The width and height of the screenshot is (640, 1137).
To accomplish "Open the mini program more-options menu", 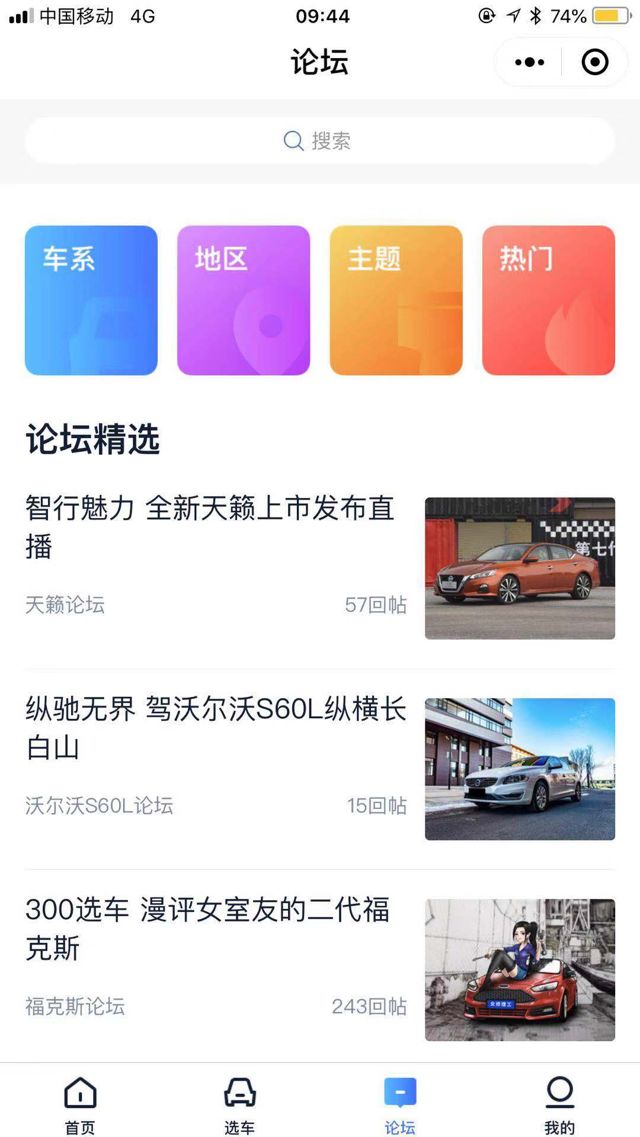I will pyautogui.click(x=530, y=62).
